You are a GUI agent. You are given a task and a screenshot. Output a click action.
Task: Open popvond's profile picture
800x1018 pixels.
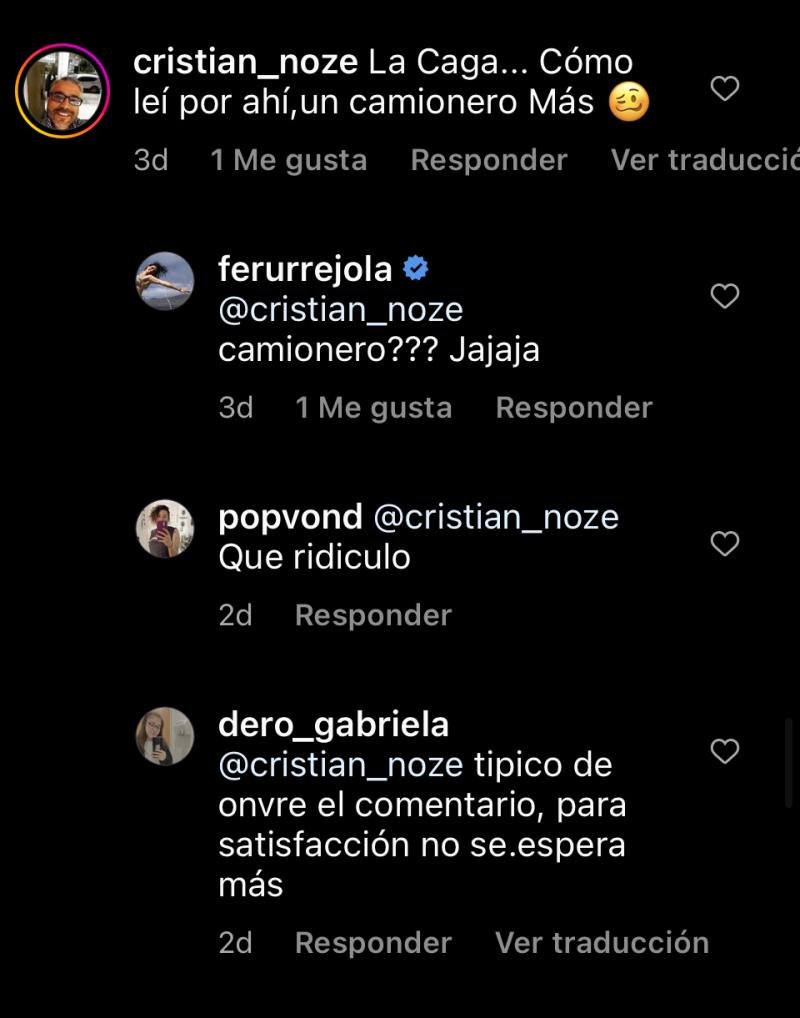coord(165,529)
